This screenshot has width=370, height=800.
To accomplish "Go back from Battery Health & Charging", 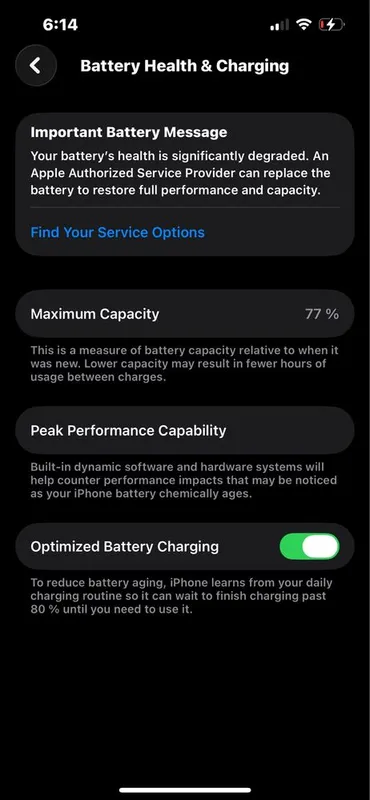I will pos(36,65).
